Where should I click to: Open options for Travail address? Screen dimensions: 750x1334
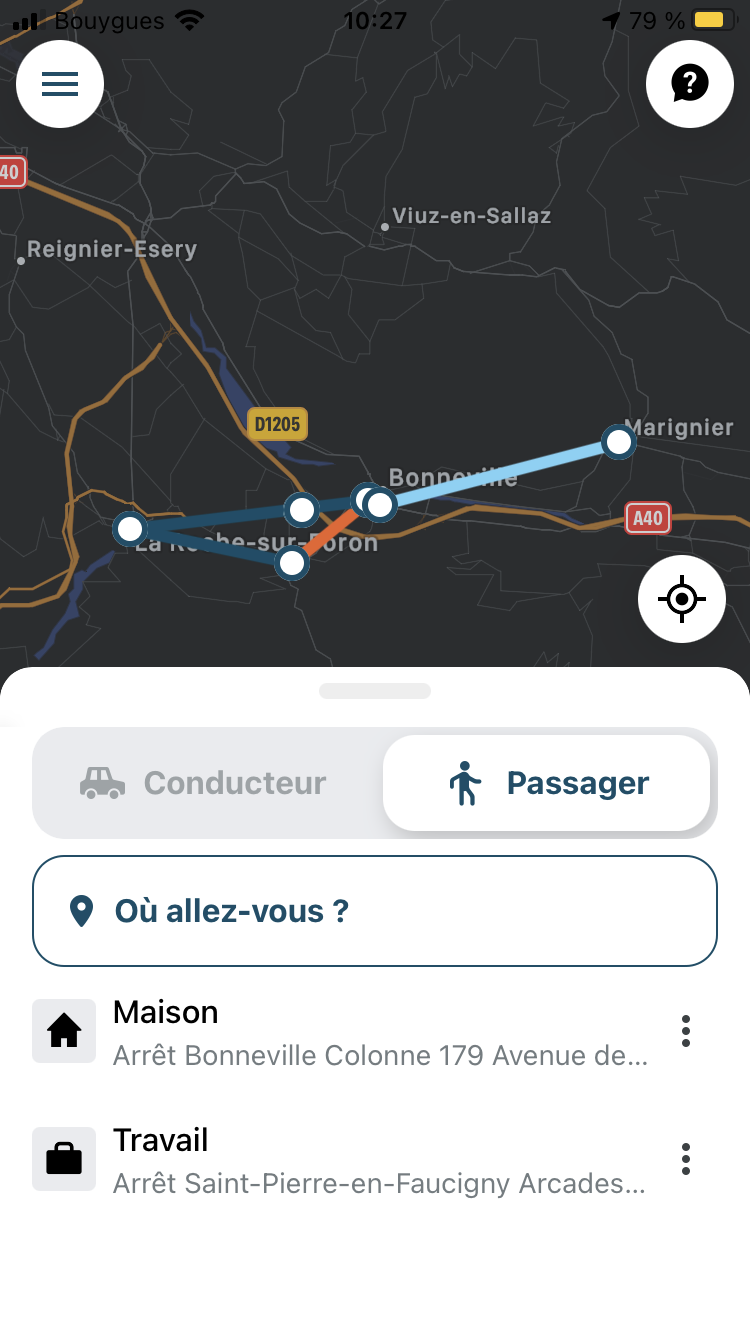pyautogui.click(x=686, y=1159)
